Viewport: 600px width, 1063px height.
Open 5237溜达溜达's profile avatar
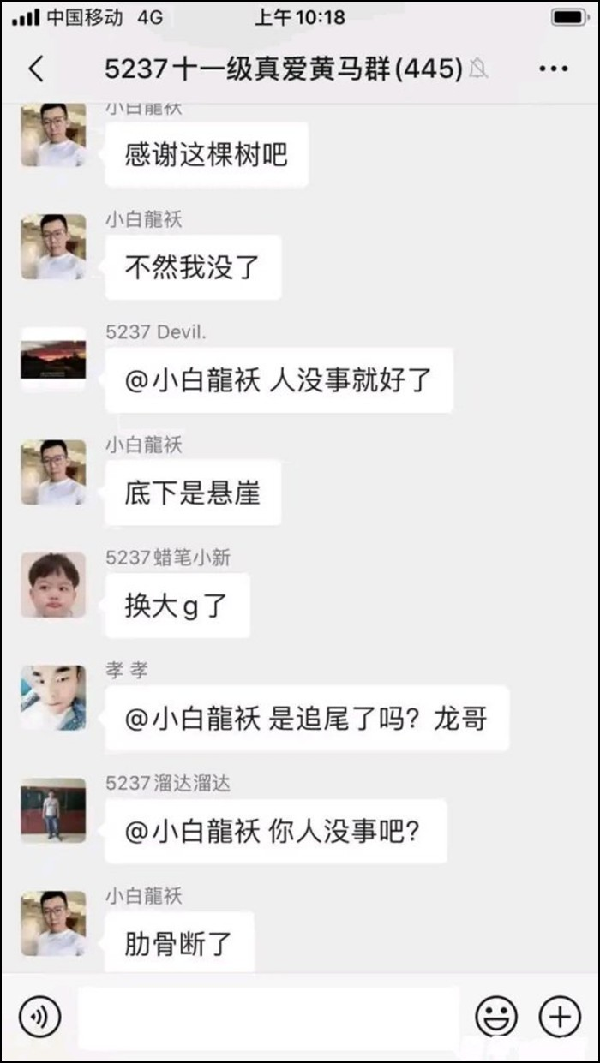(53, 811)
